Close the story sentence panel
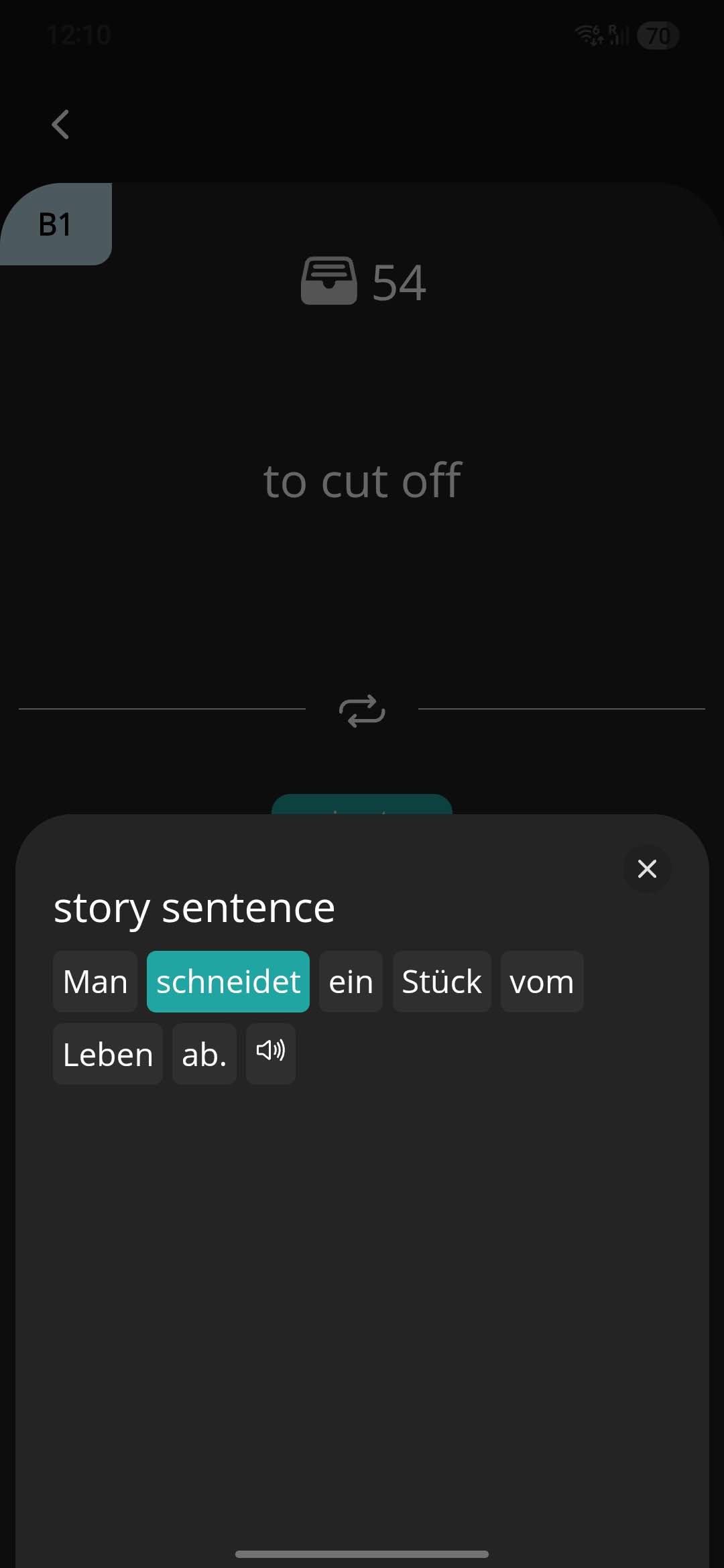This screenshot has width=724, height=1568. point(647,868)
